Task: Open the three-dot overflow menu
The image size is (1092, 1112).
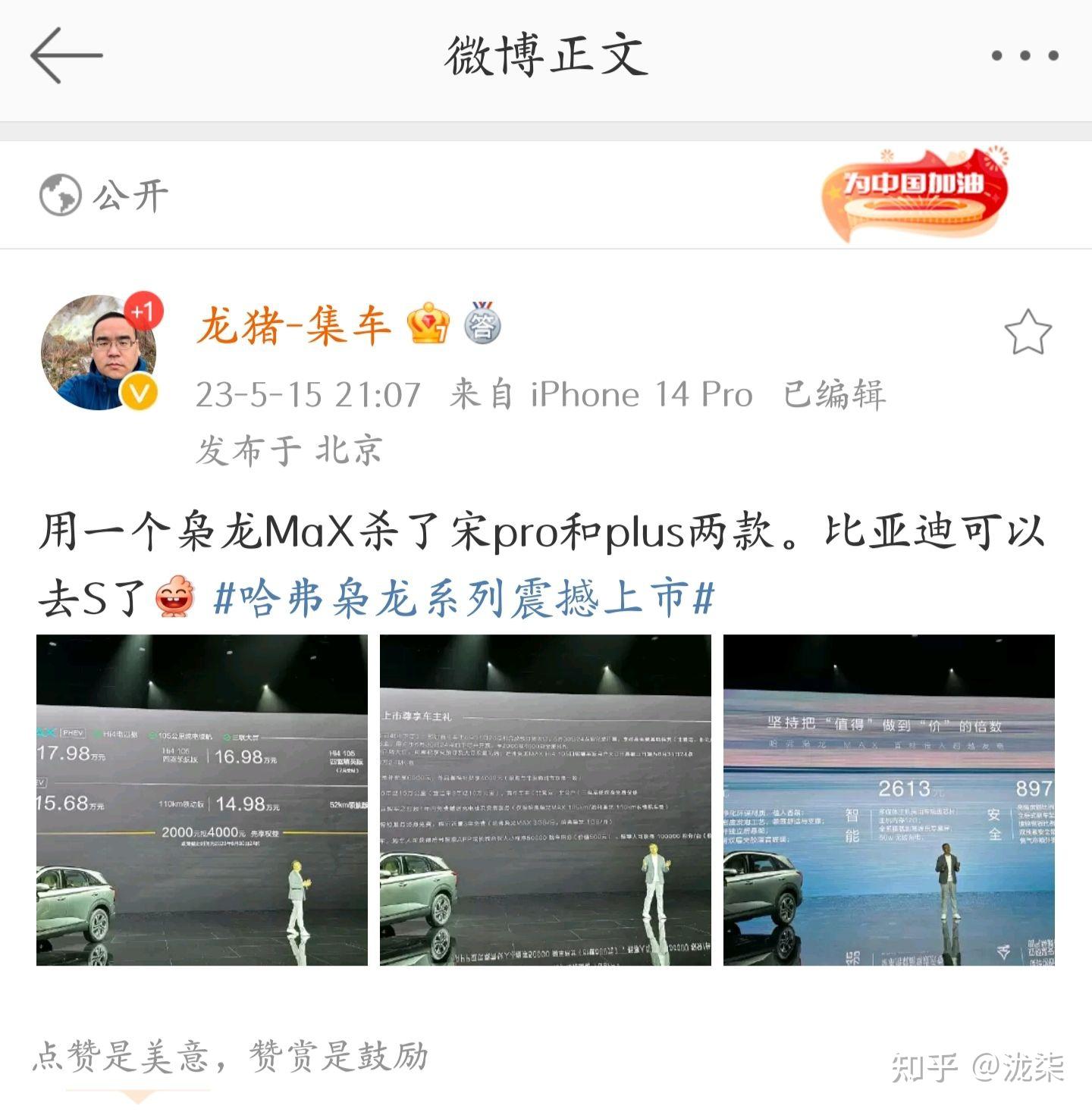Action: (1025, 55)
